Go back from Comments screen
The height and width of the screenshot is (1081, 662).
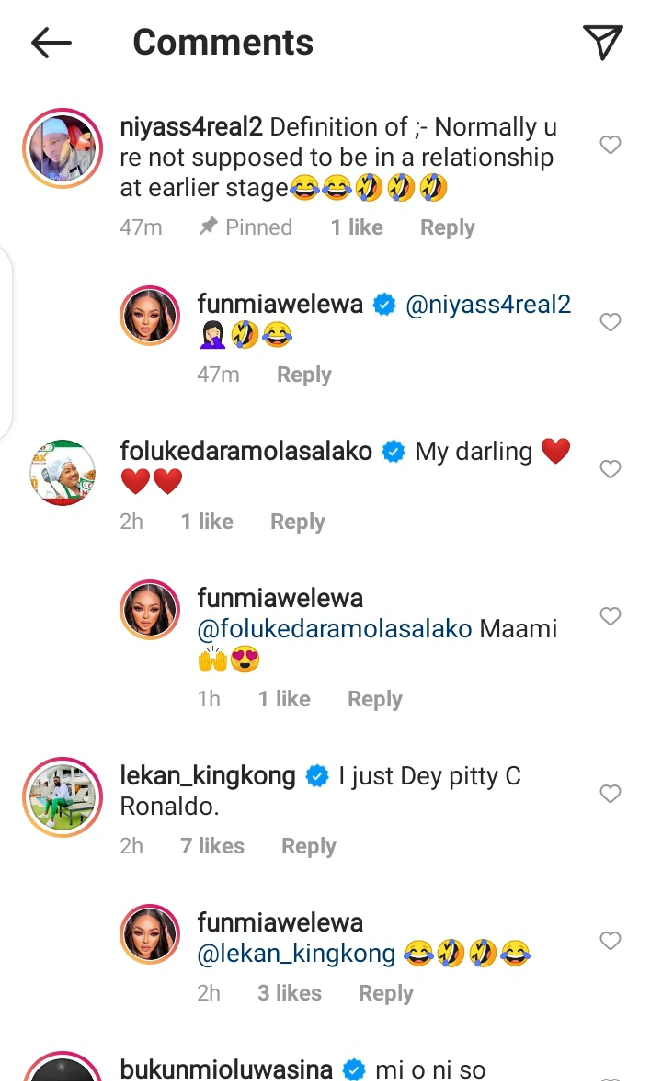click(51, 42)
